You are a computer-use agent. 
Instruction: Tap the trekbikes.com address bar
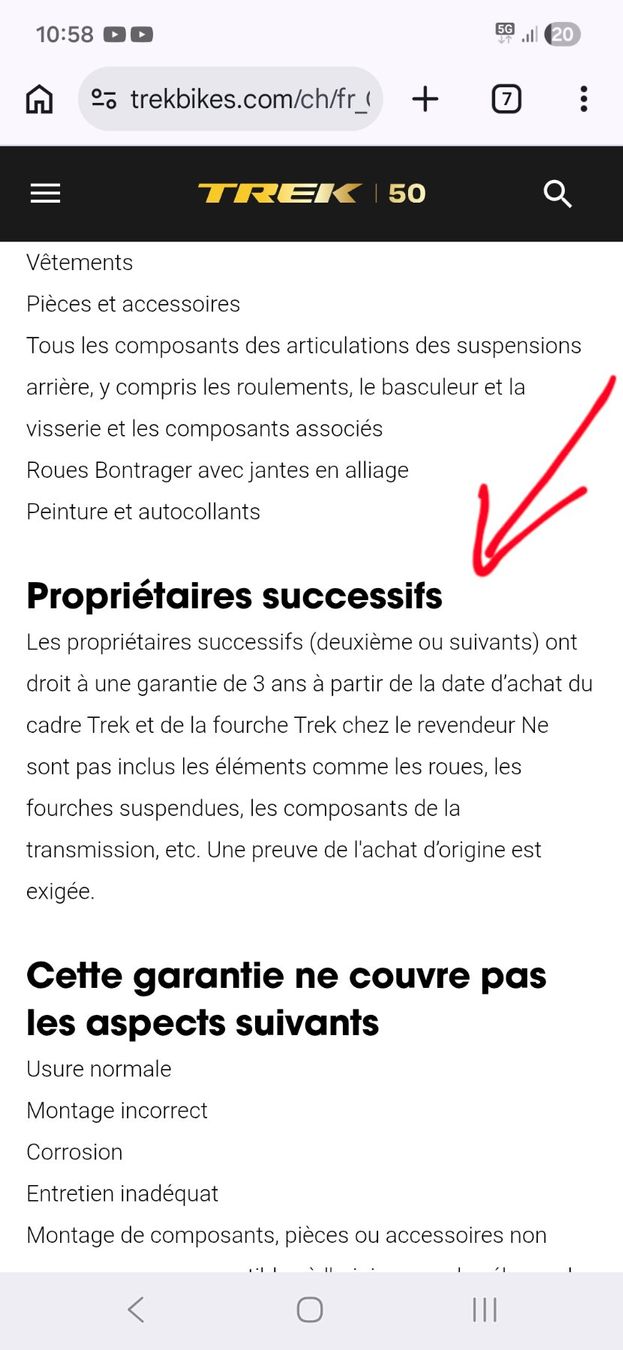tap(230, 99)
